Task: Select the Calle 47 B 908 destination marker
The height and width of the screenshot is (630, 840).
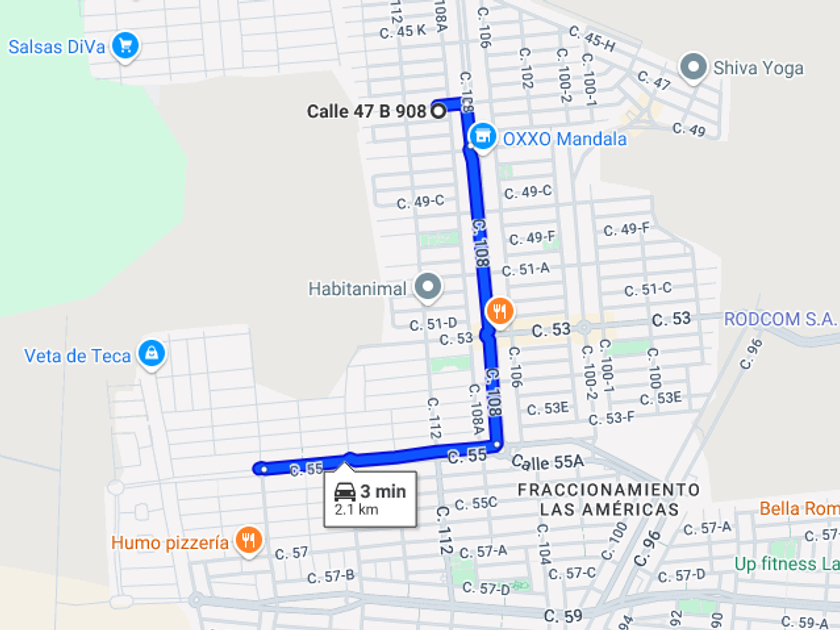Action: coord(439,111)
